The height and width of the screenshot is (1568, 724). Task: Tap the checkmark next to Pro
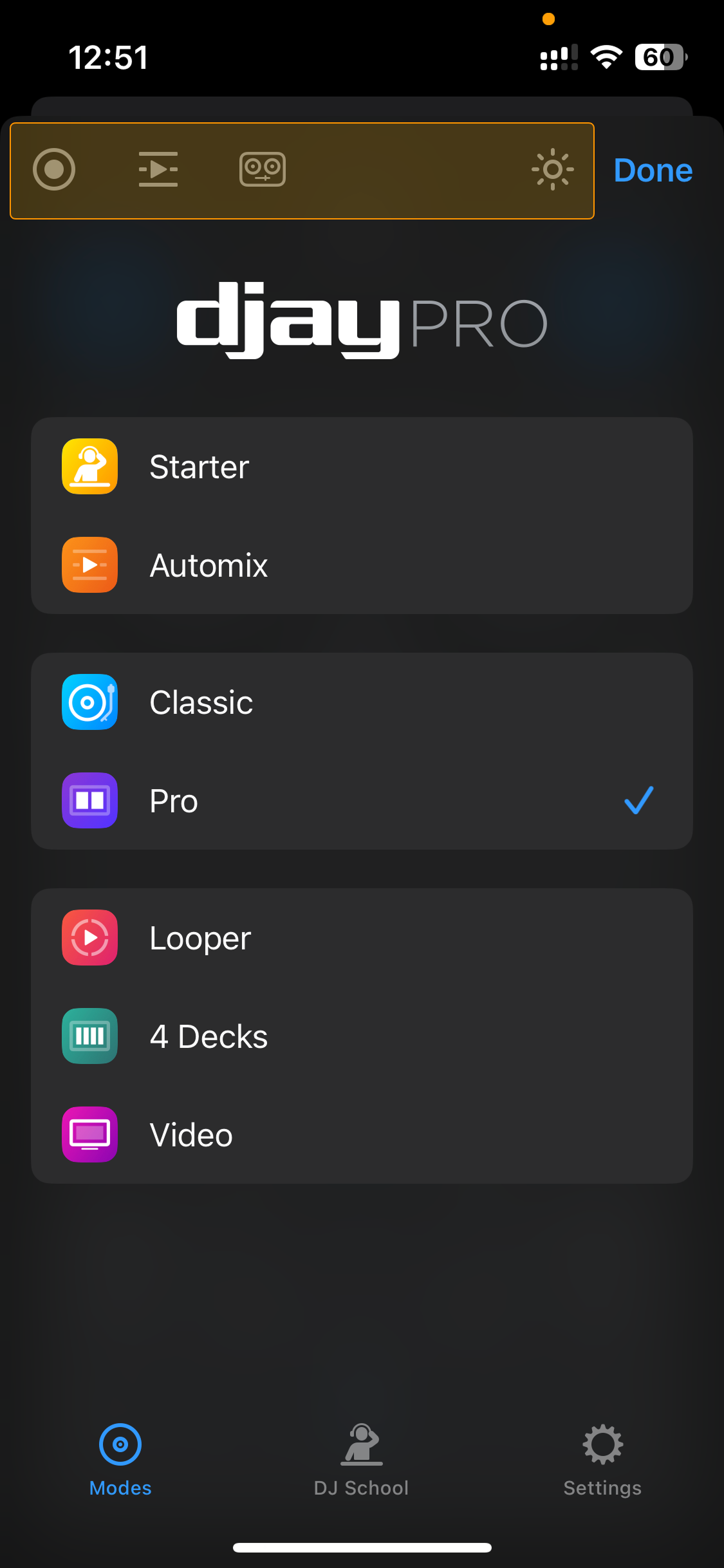(638, 800)
